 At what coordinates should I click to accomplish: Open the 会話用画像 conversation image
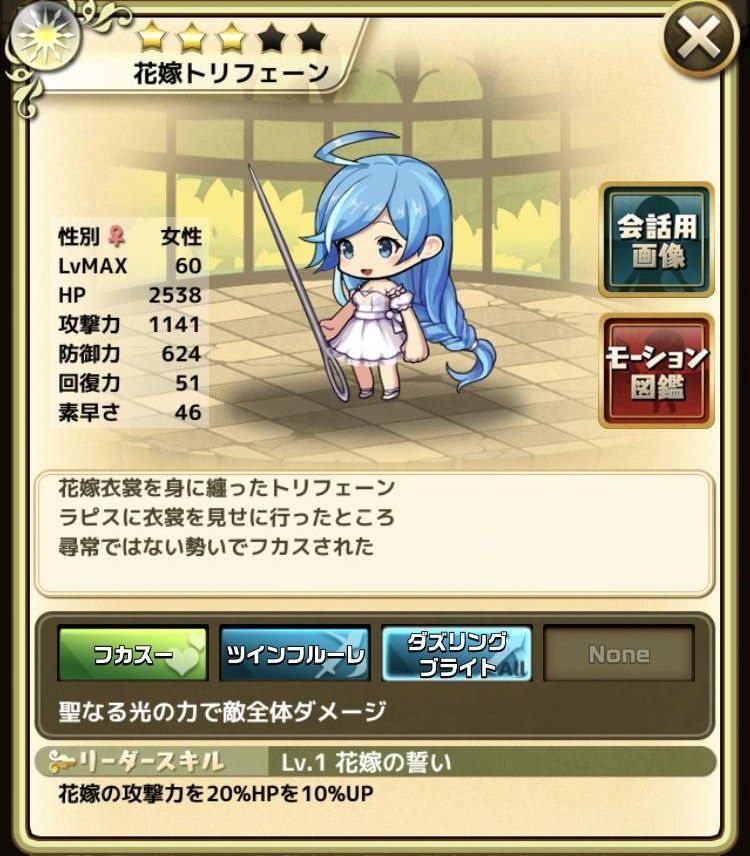pos(656,240)
